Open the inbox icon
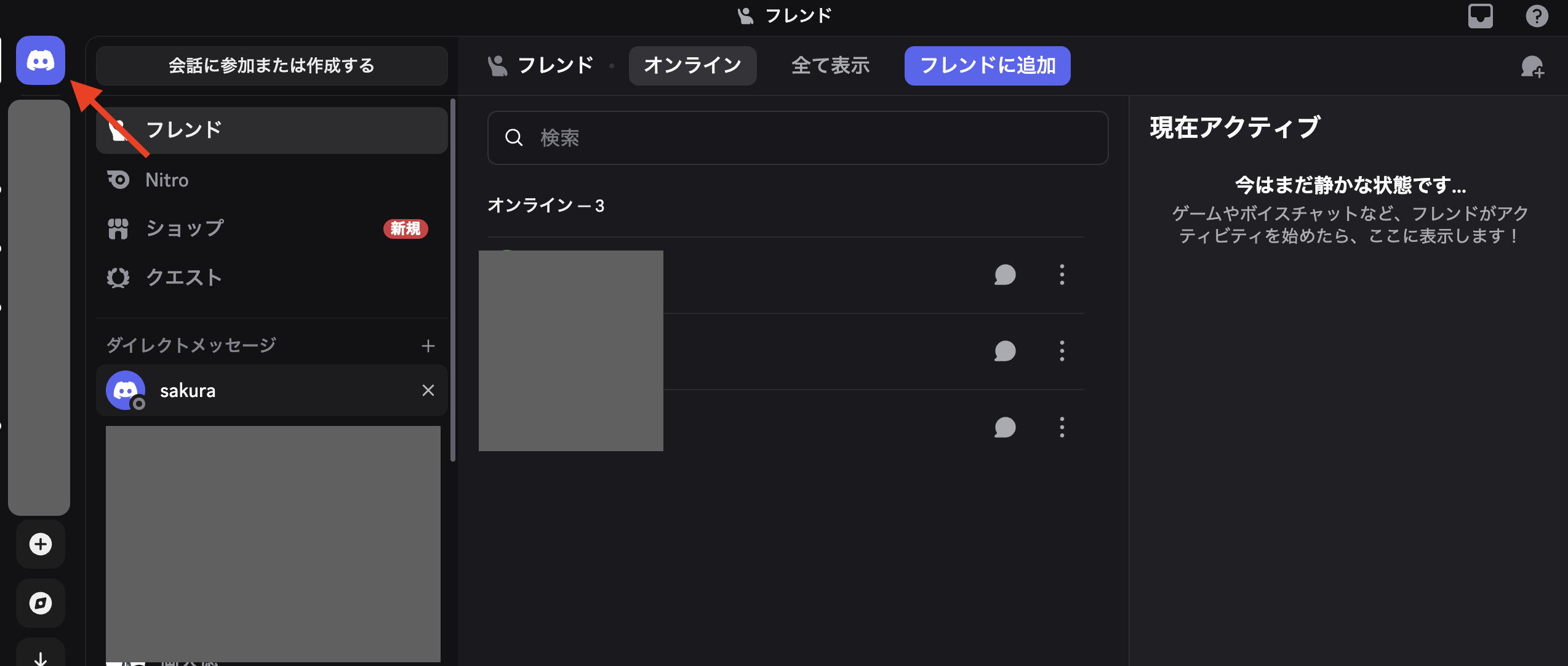1568x666 pixels. click(1480, 15)
